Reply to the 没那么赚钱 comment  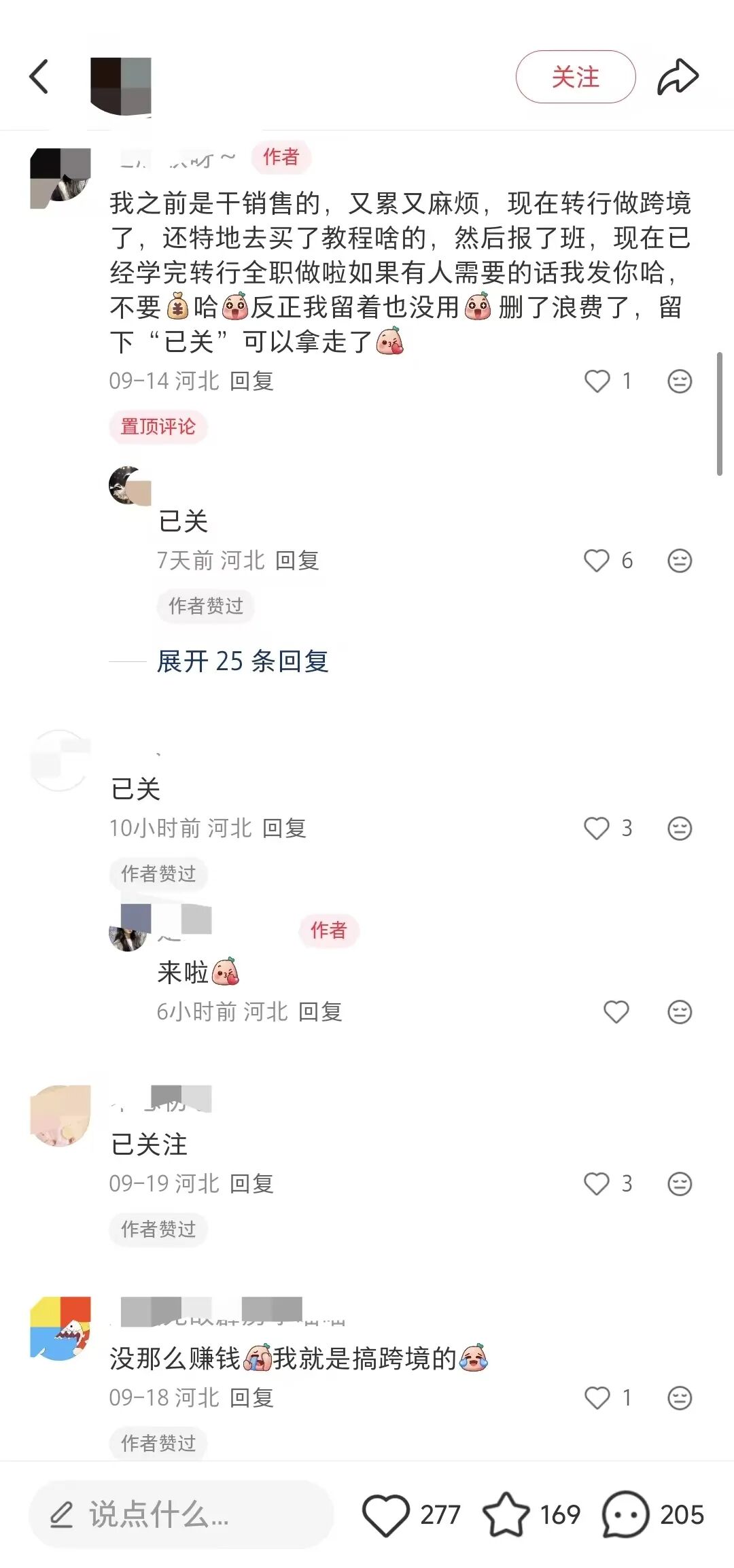click(x=251, y=1397)
